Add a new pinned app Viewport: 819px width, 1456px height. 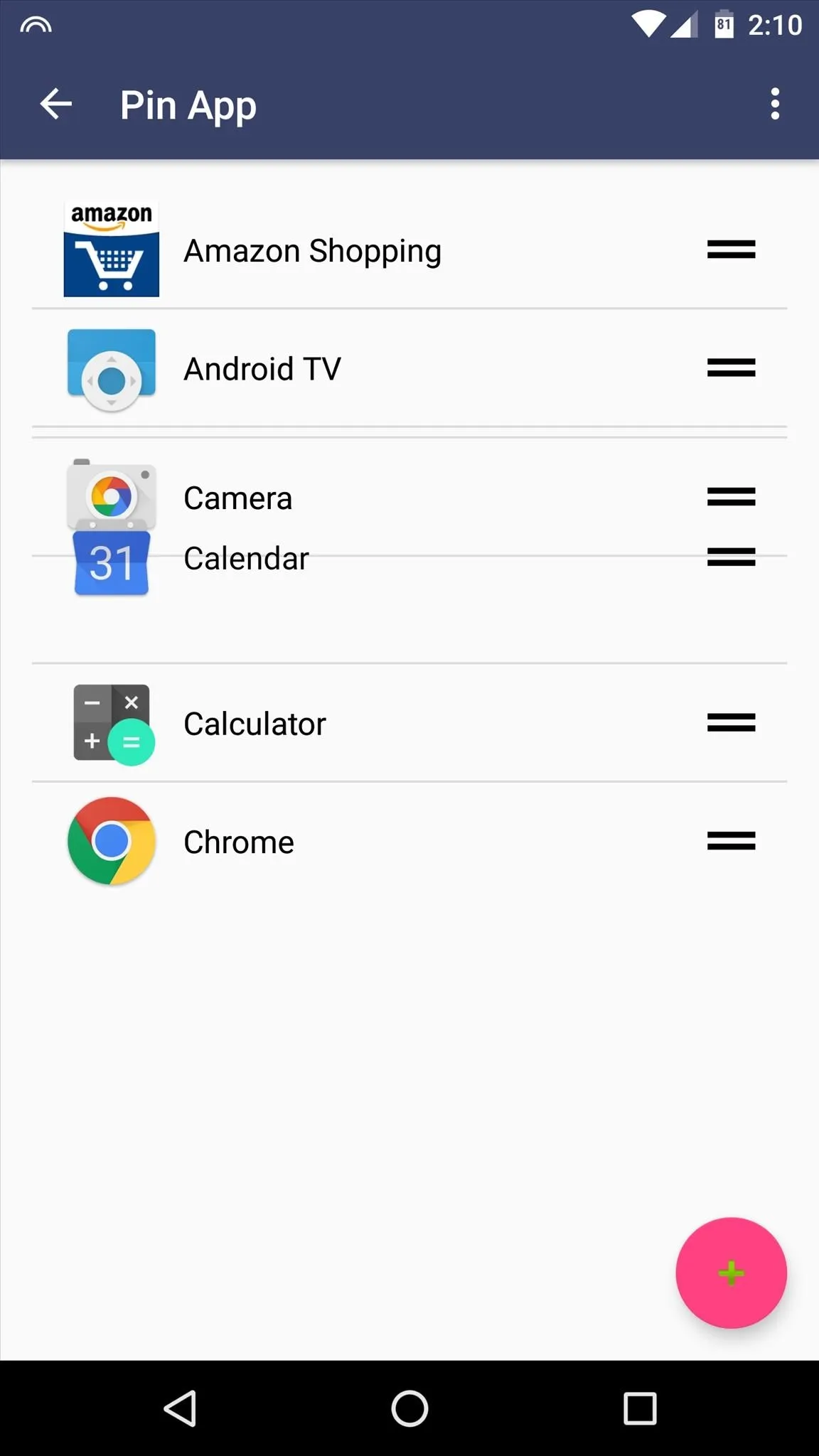(731, 1273)
